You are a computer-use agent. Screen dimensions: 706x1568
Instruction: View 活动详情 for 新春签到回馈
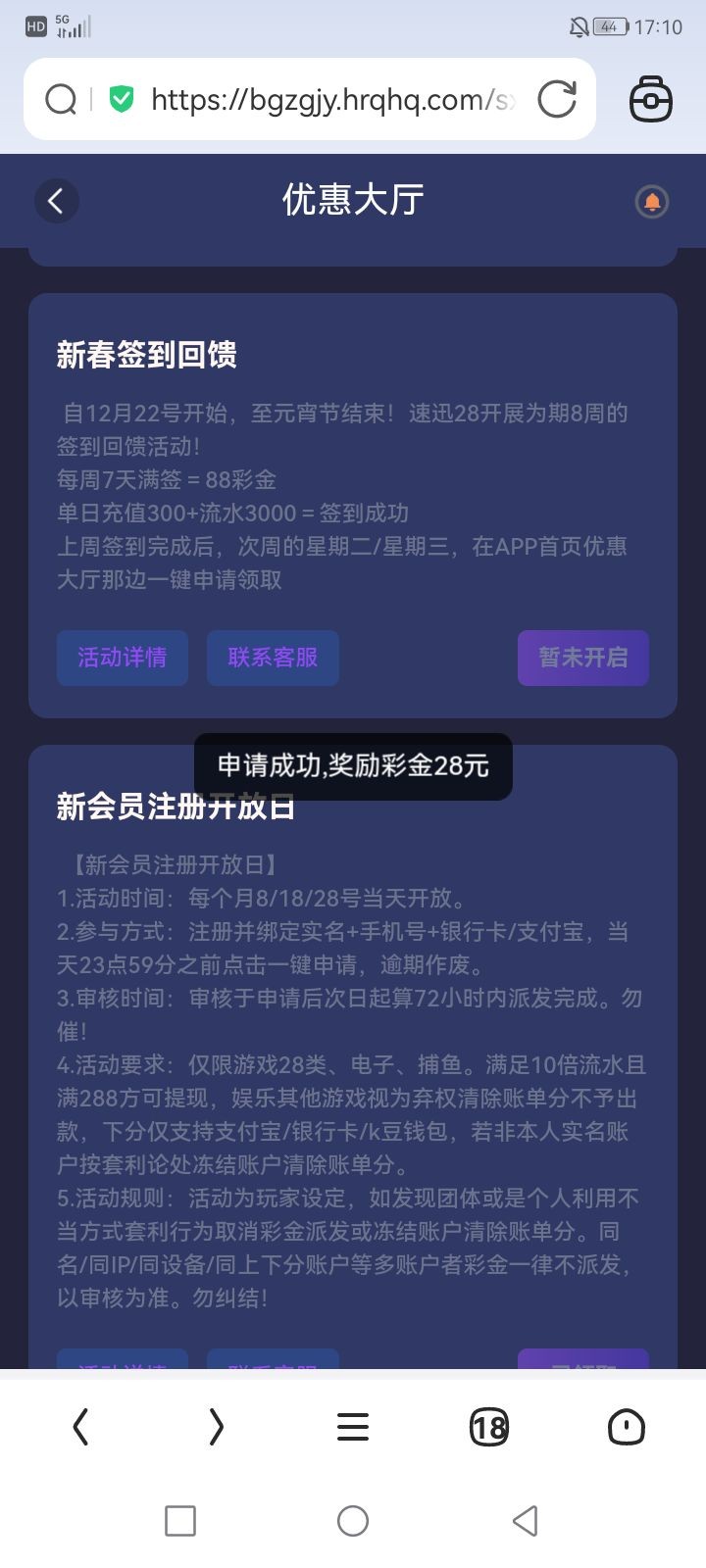pos(123,657)
